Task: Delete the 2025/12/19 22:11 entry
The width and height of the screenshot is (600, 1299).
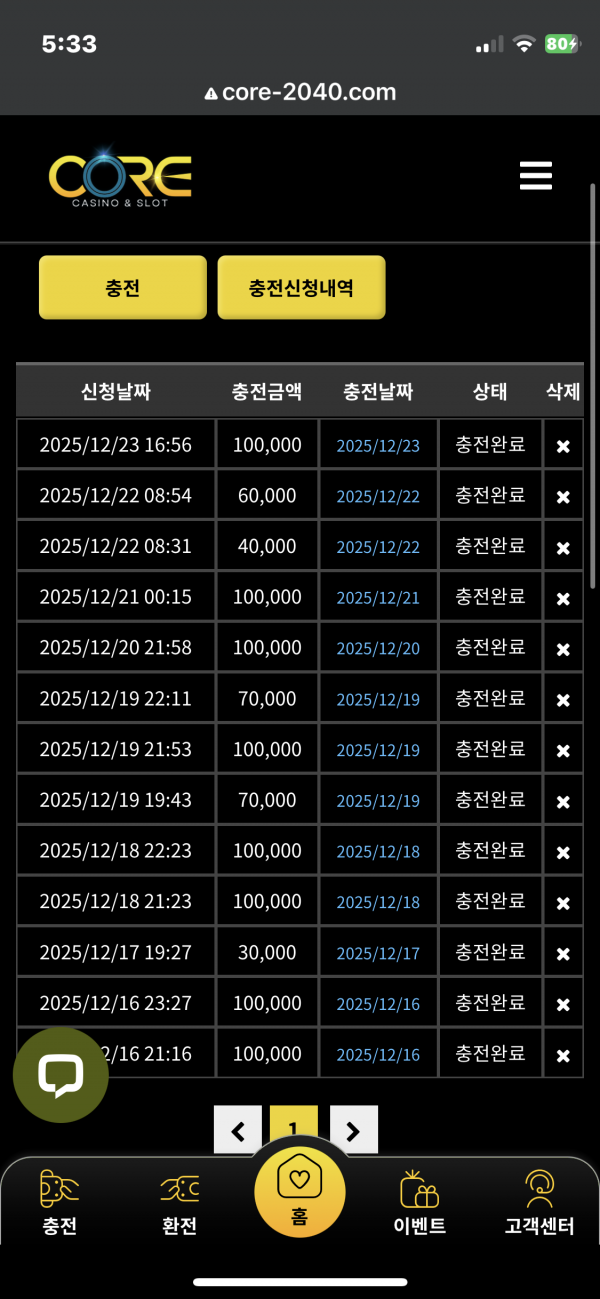Action: [x=563, y=700]
